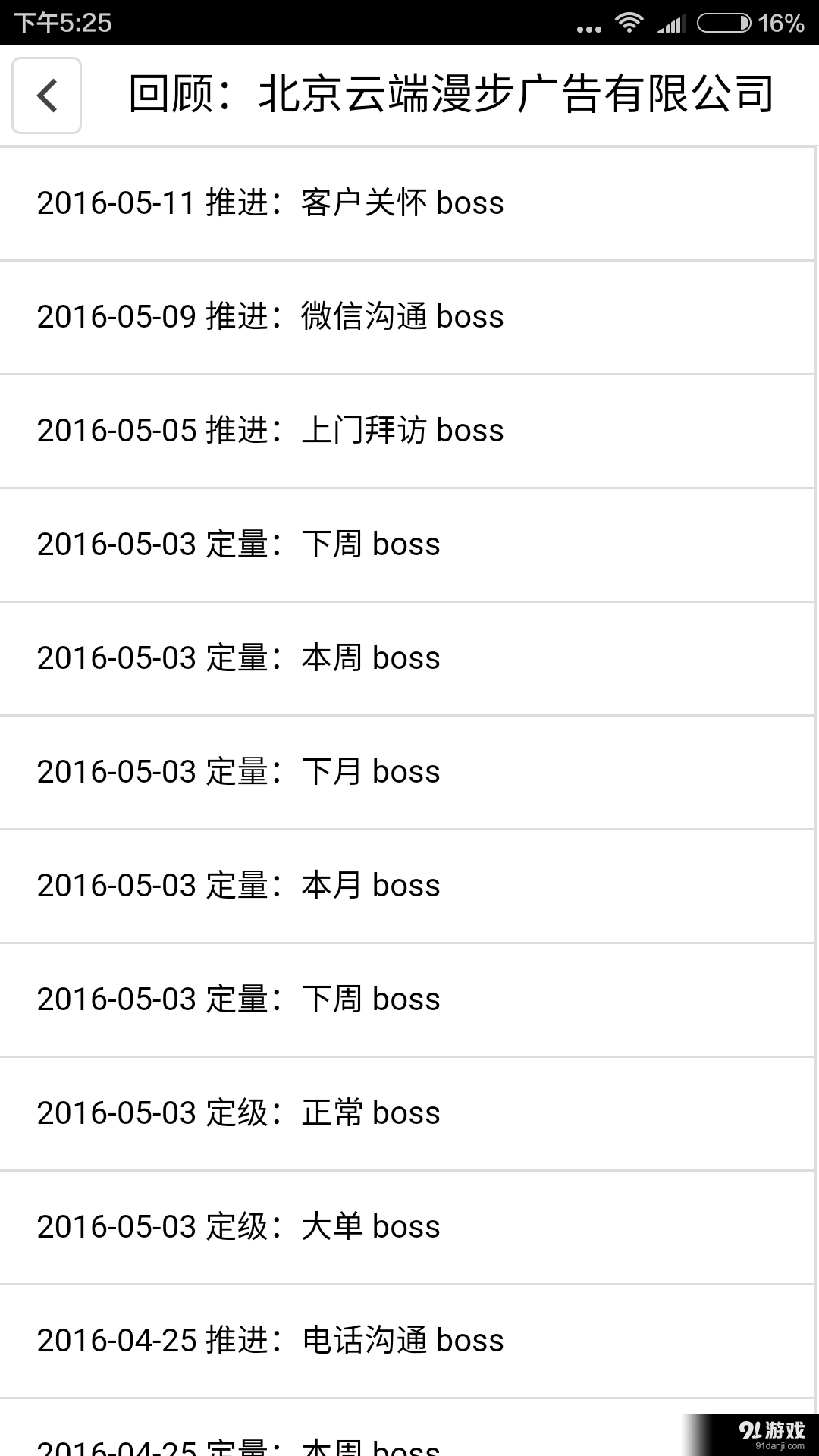
Task: Tap the 16% battery percentage indicator
Action: tap(781, 24)
